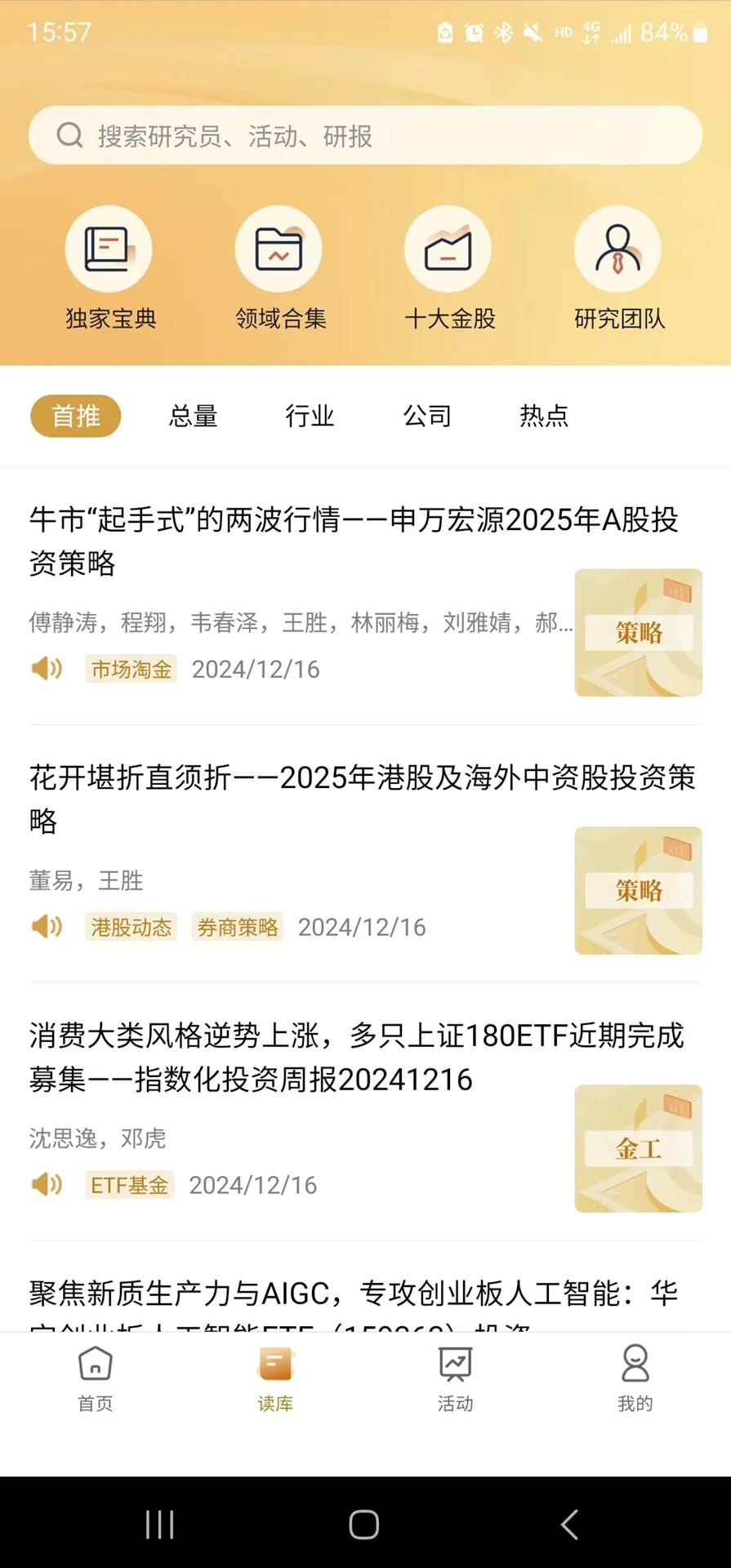The width and height of the screenshot is (731, 1568).
Task: Tap the search bar for researchers and reports
Action: (x=365, y=136)
